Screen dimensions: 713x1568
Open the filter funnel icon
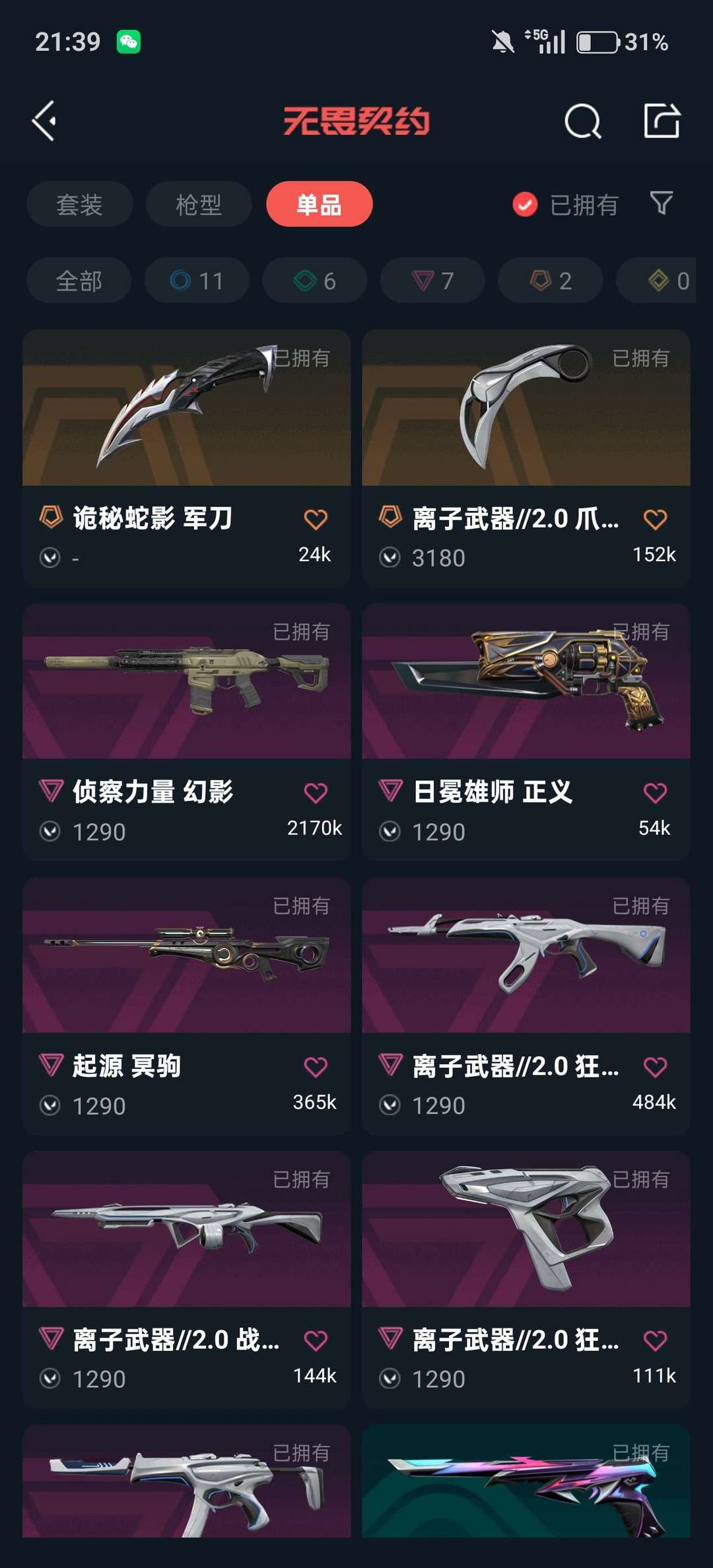662,203
